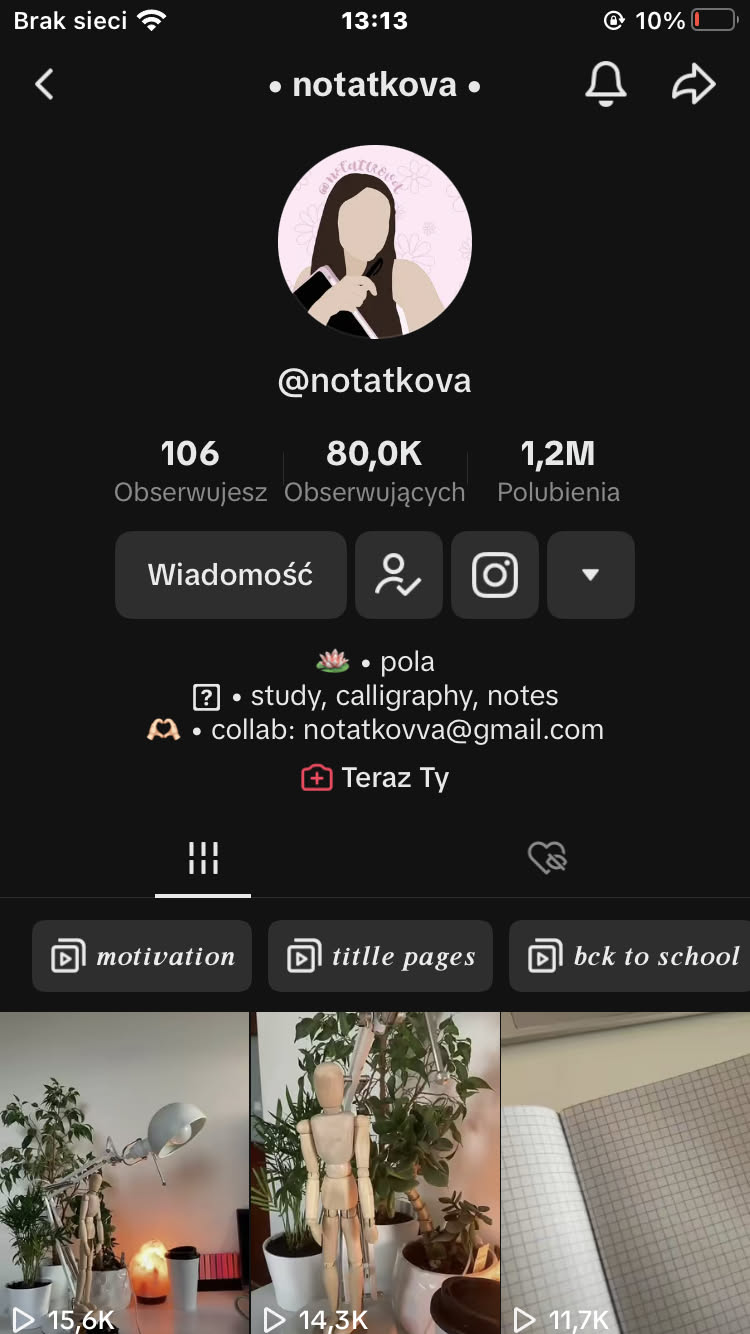Viewport: 750px width, 1334px height.
Task: Open the linked Instagram profile
Action: click(494, 575)
